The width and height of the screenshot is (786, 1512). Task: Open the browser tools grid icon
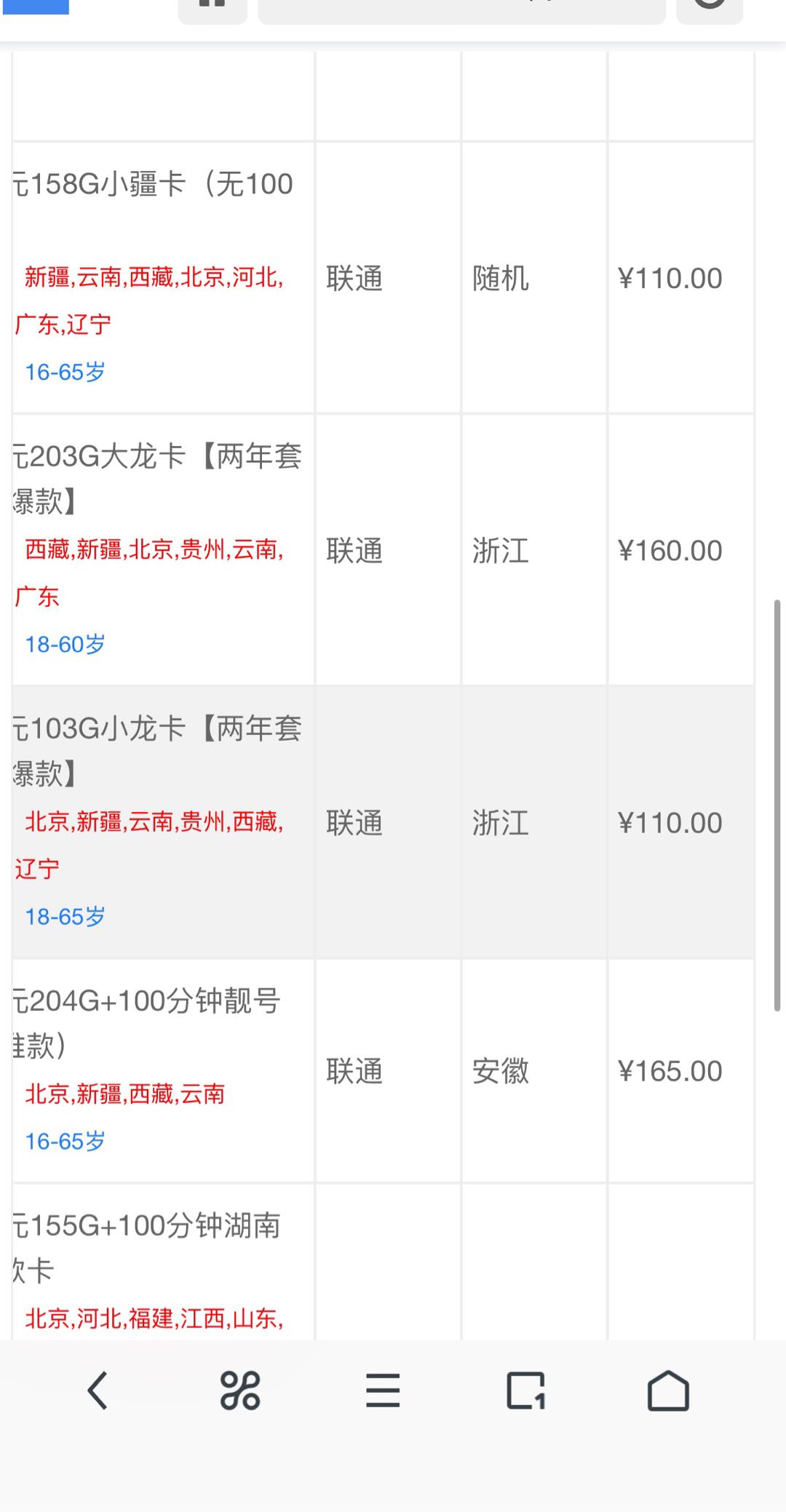pos(240,1390)
